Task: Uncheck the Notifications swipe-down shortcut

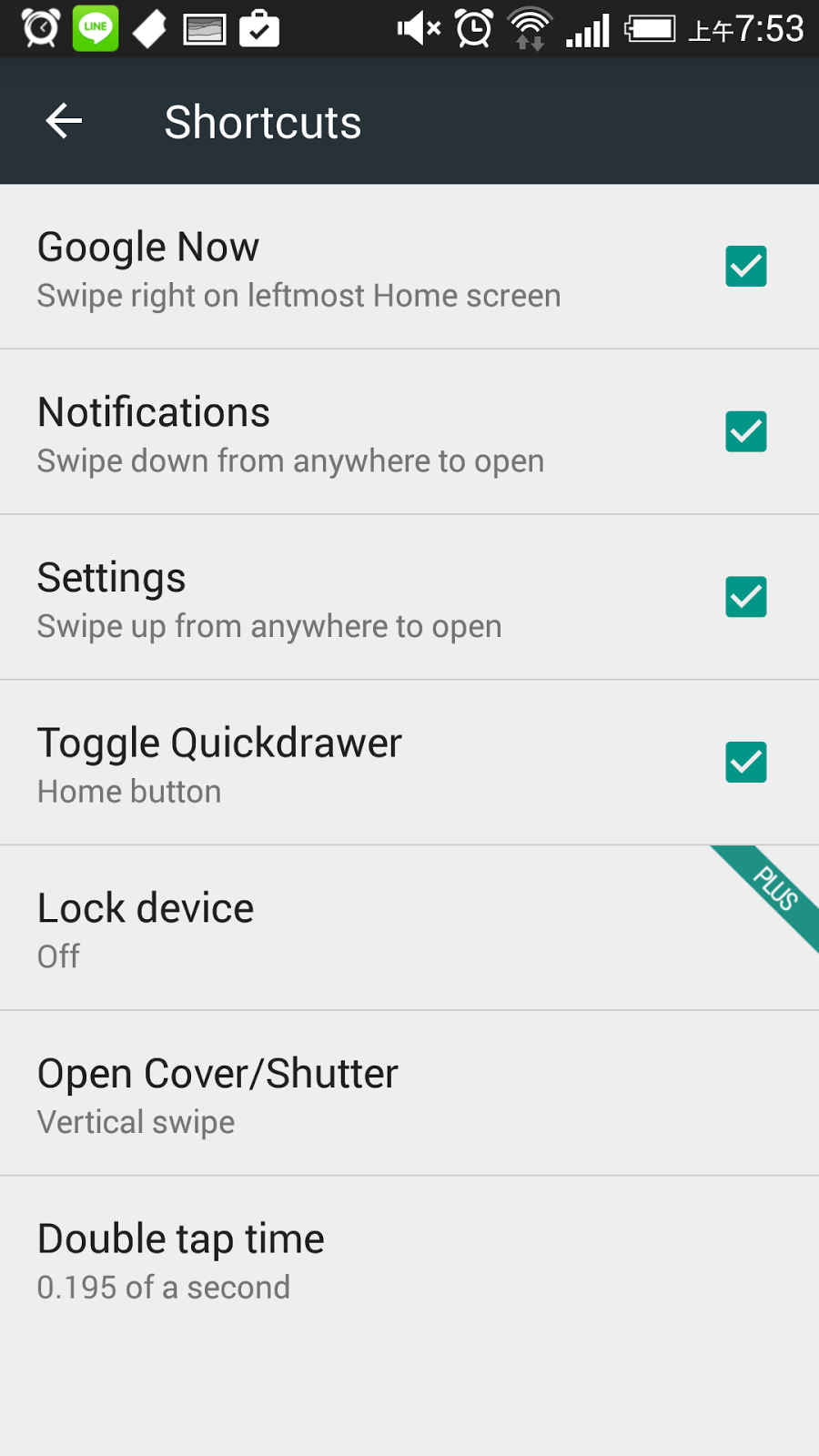Action: [745, 431]
